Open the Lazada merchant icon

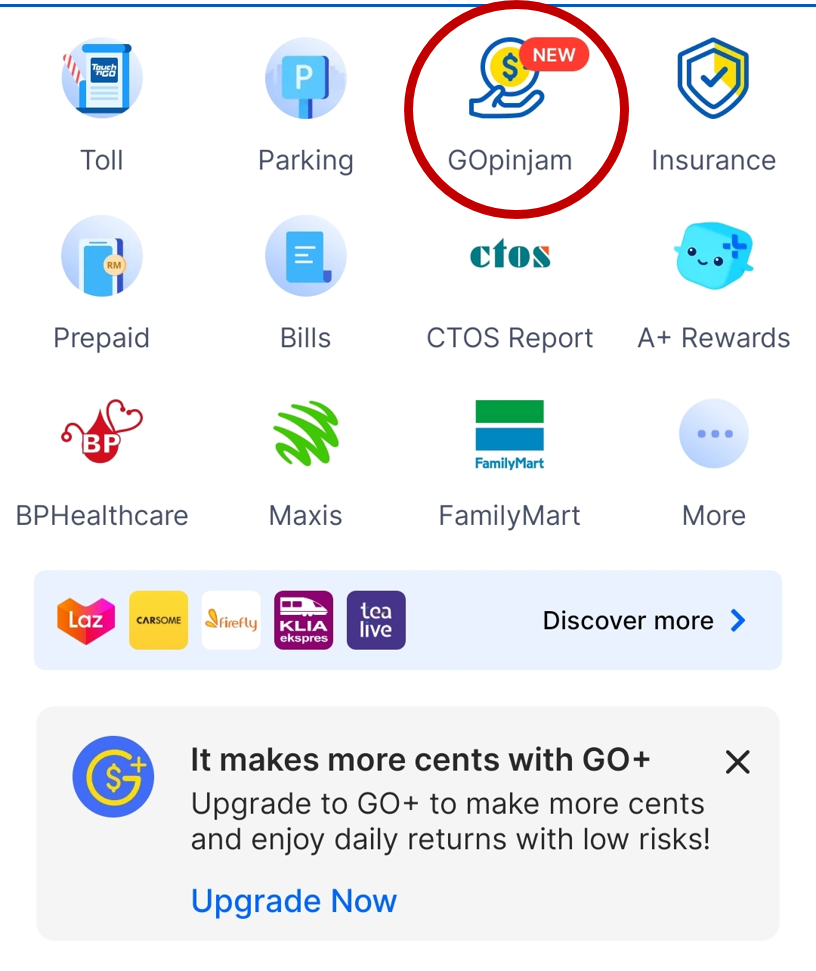point(86,621)
